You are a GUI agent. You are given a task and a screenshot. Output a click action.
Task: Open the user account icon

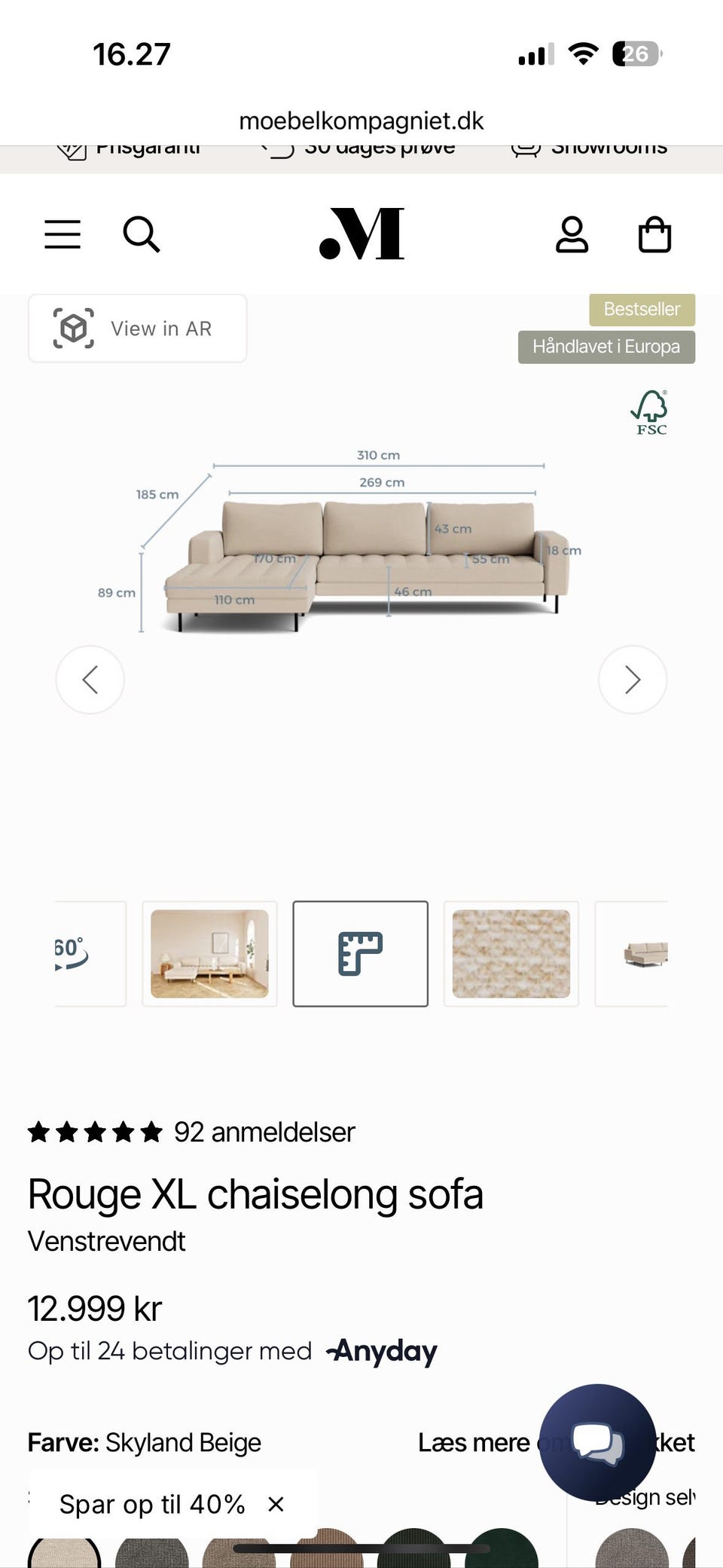[572, 234]
